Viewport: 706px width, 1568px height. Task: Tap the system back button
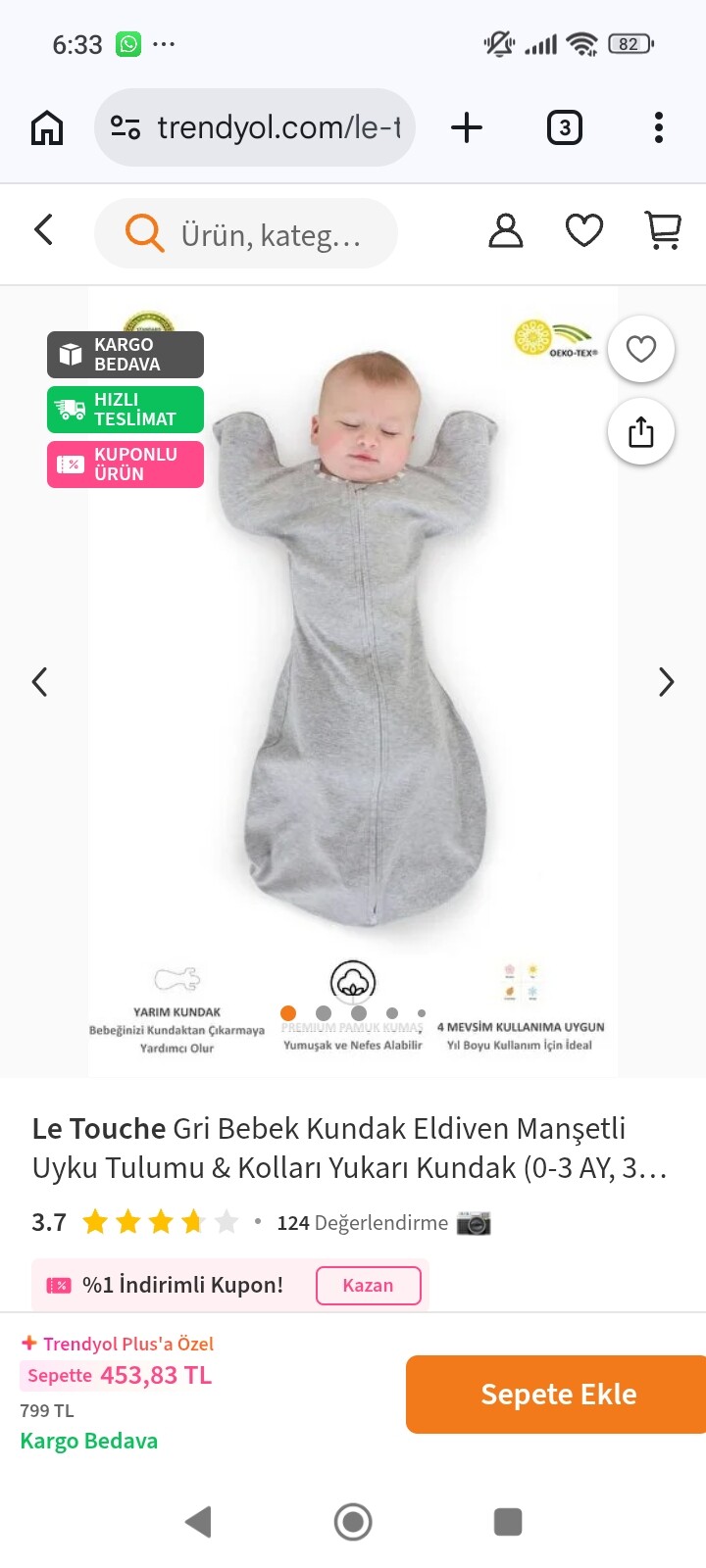click(198, 1522)
